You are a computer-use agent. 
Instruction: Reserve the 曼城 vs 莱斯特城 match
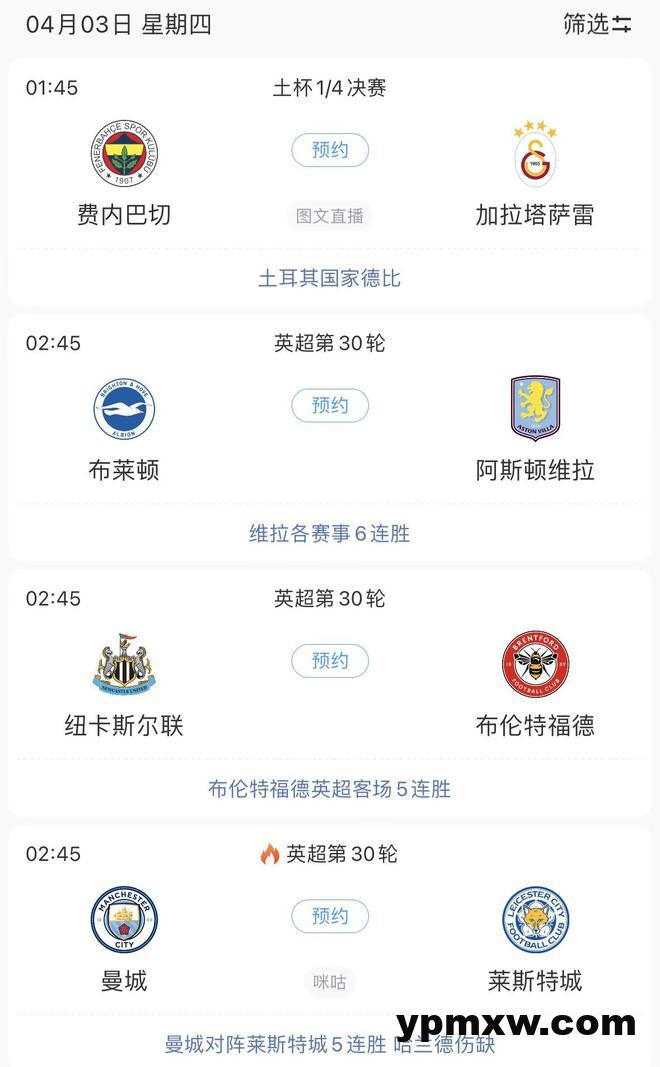coord(330,917)
